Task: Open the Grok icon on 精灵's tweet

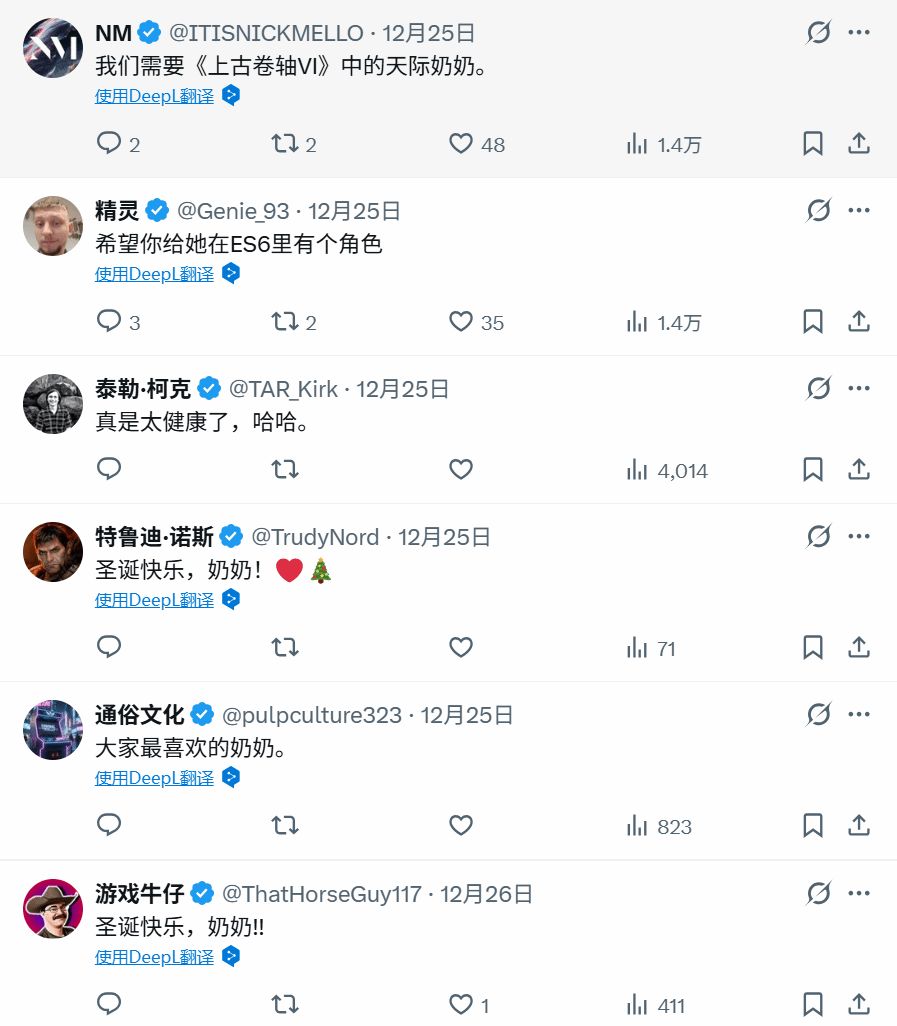Action: 818,211
